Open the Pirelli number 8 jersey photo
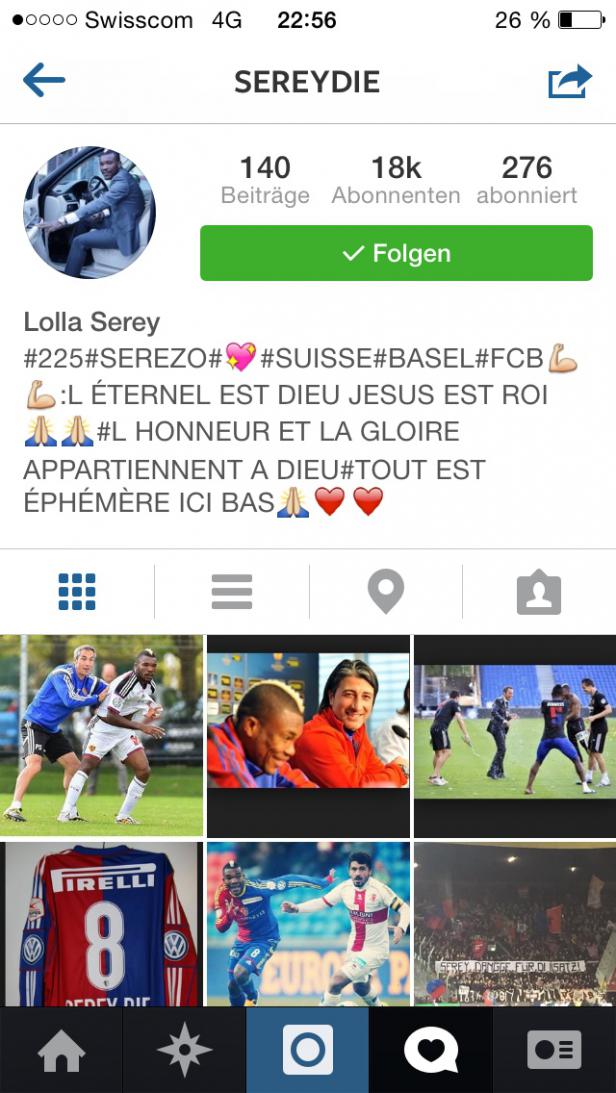Screen dimensions: 616x1093 click(101, 924)
